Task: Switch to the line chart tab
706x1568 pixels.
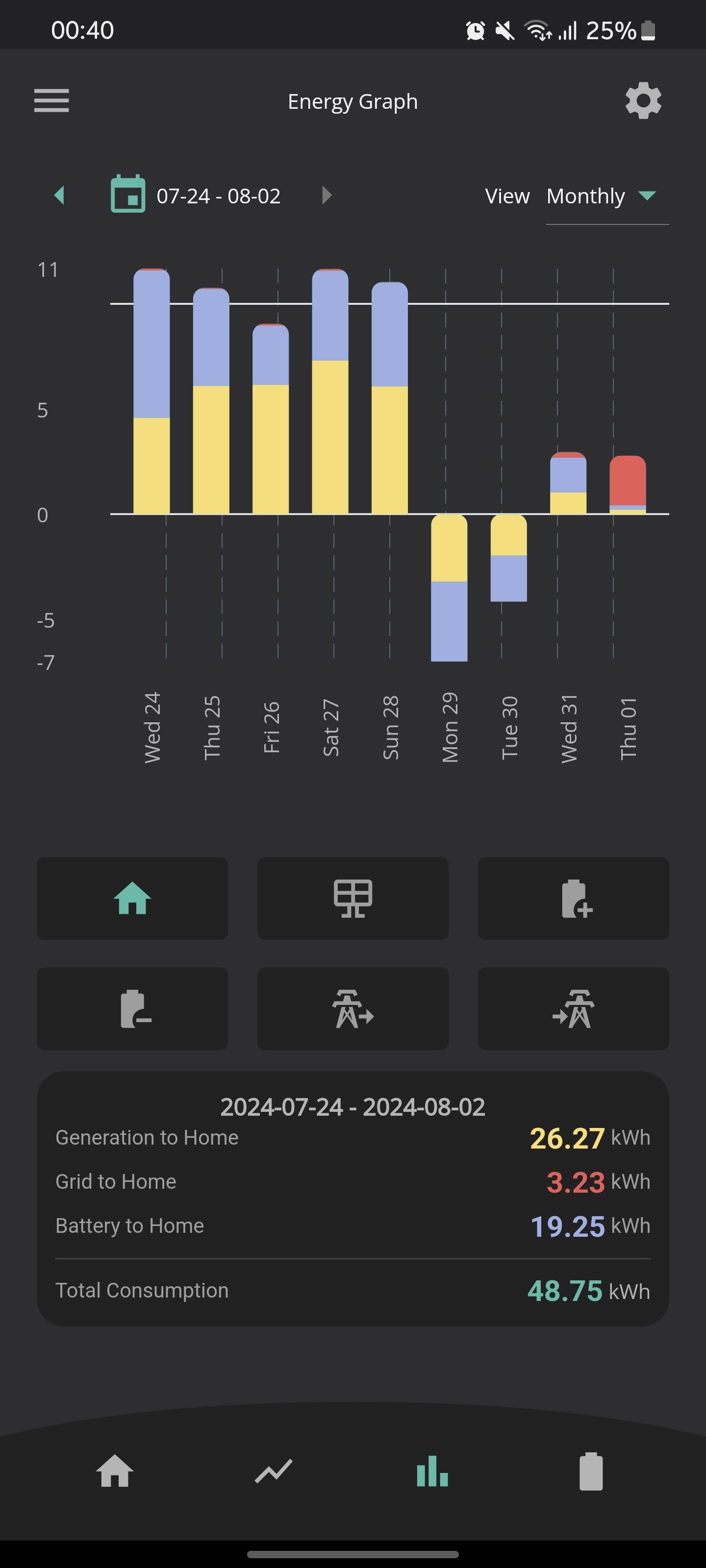Action: pyautogui.click(x=274, y=1471)
